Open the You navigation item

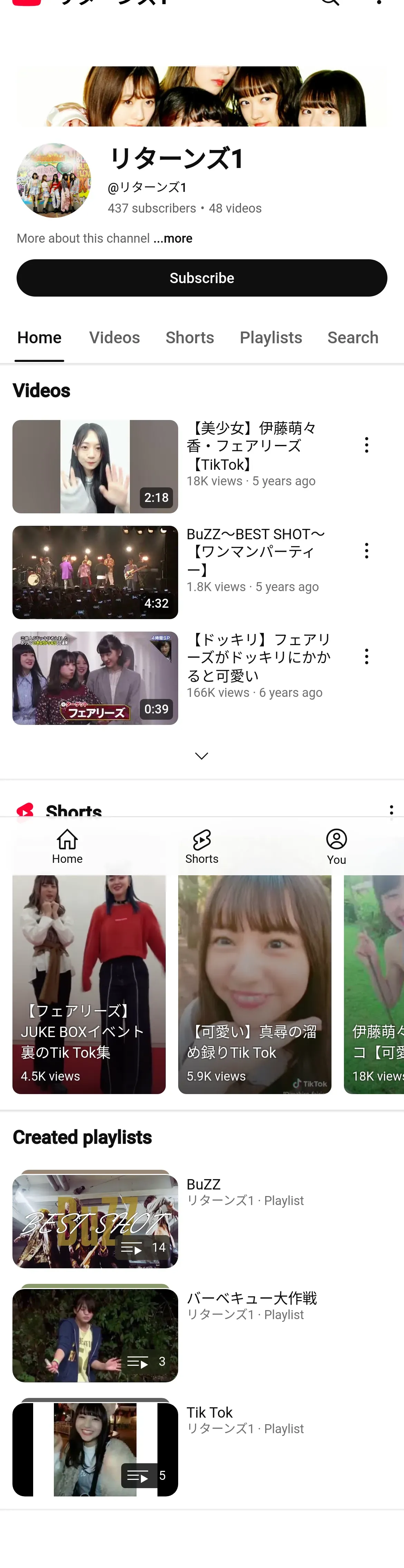click(x=336, y=847)
